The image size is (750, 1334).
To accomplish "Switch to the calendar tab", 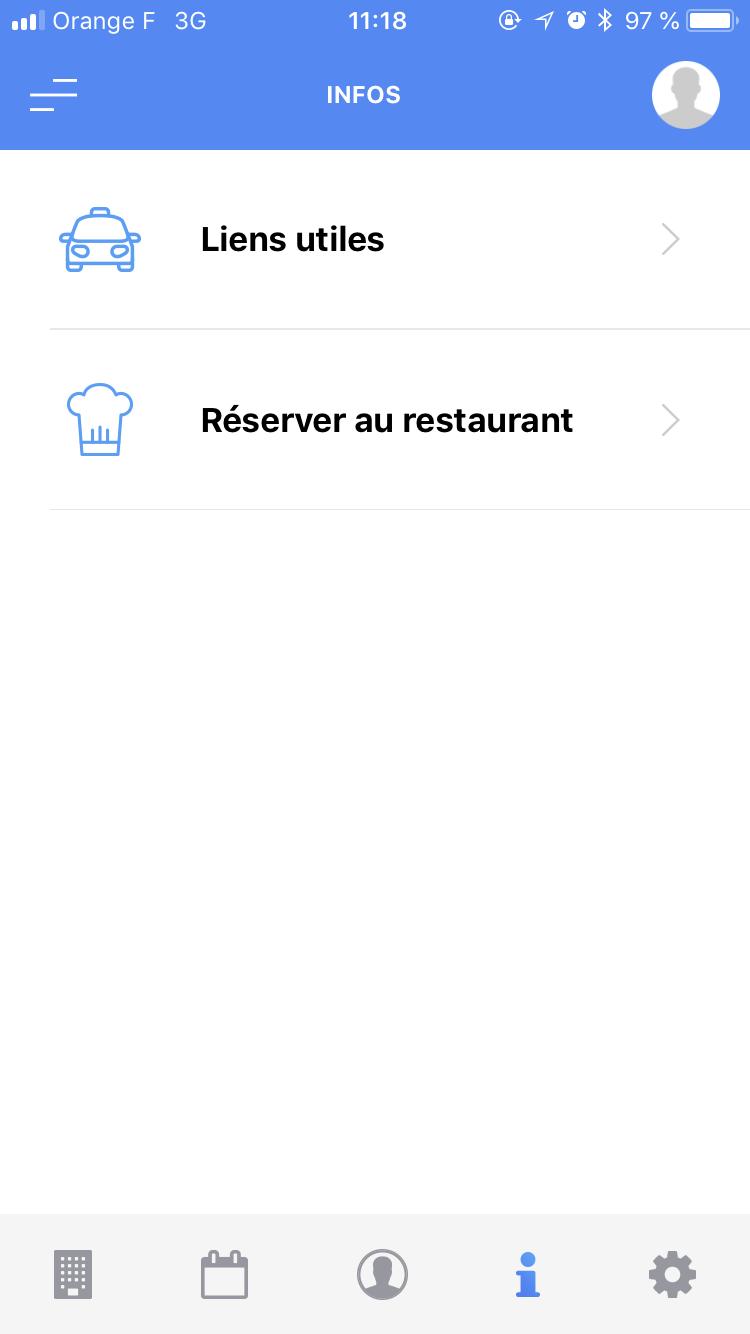I will coord(225,1275).
